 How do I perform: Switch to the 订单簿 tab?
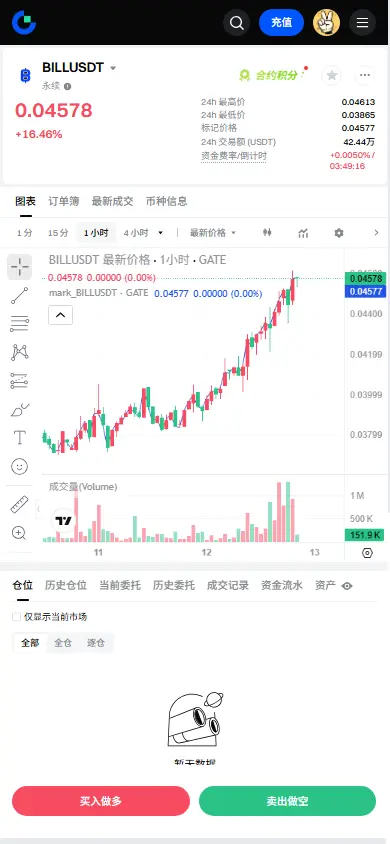pyautogui.click(x=63, y=201)
